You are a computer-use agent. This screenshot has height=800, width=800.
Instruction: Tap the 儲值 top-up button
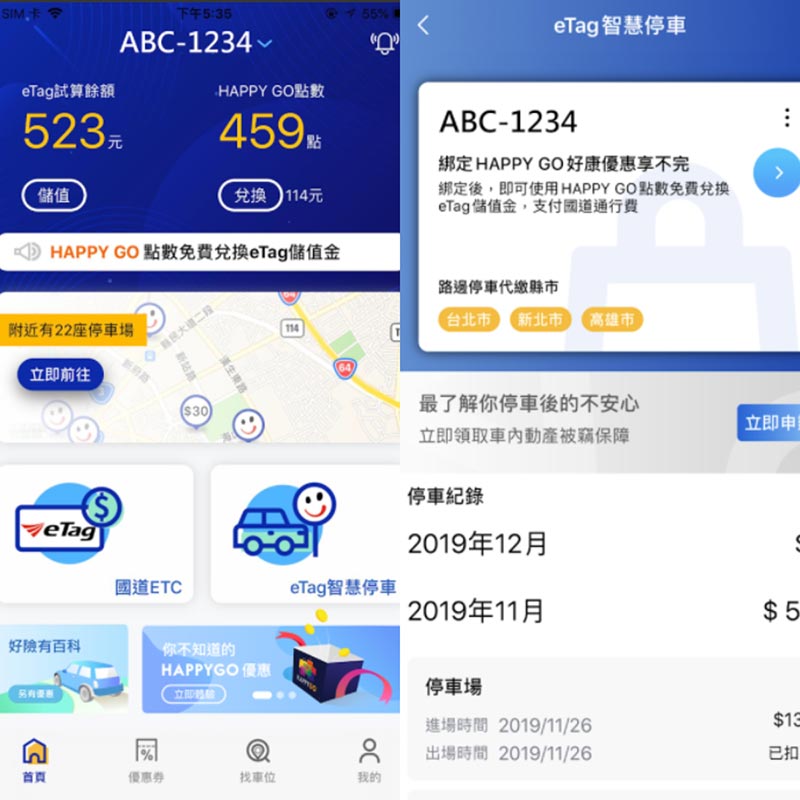(54, 195)
